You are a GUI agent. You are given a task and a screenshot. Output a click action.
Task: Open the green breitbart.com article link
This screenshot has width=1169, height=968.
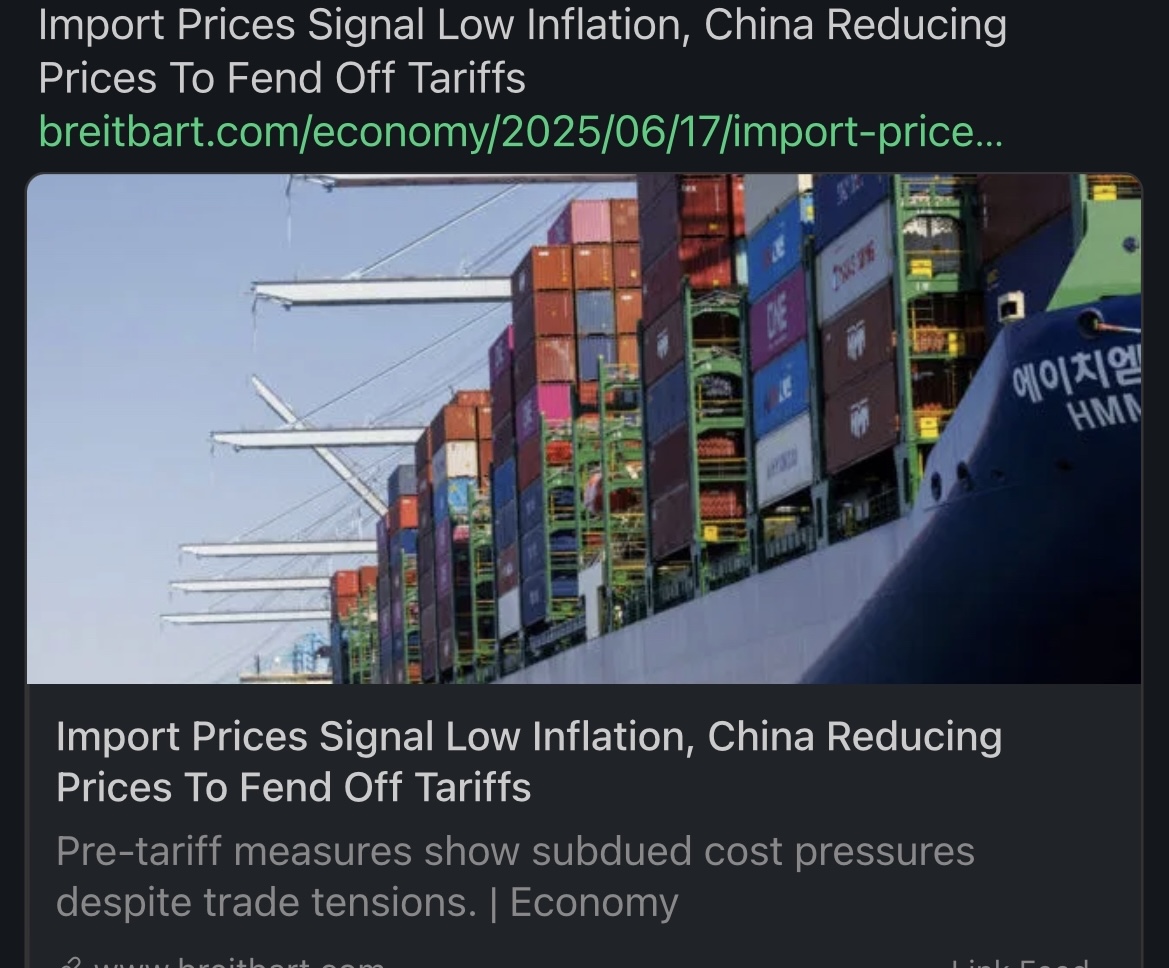click(x=520, y=131)
